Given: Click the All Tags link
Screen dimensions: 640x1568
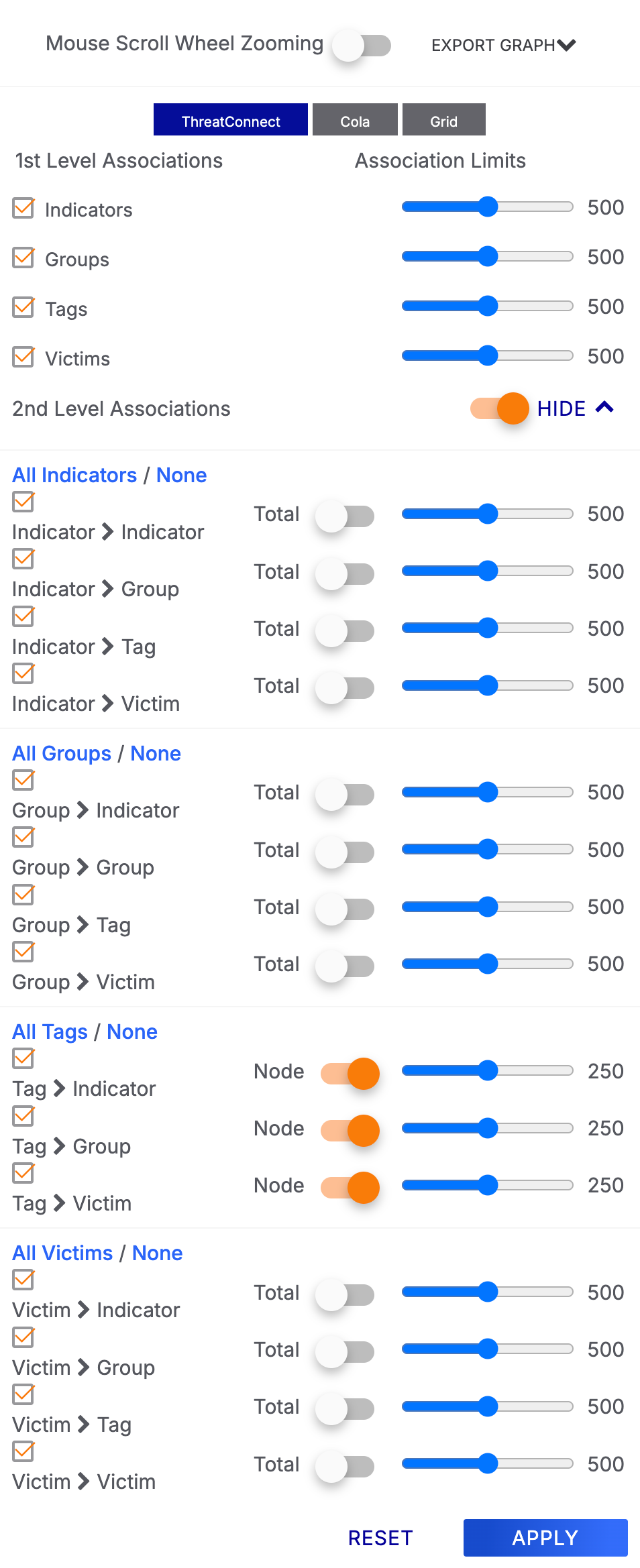Looking at the screenshot, I should click(49, 1031).
